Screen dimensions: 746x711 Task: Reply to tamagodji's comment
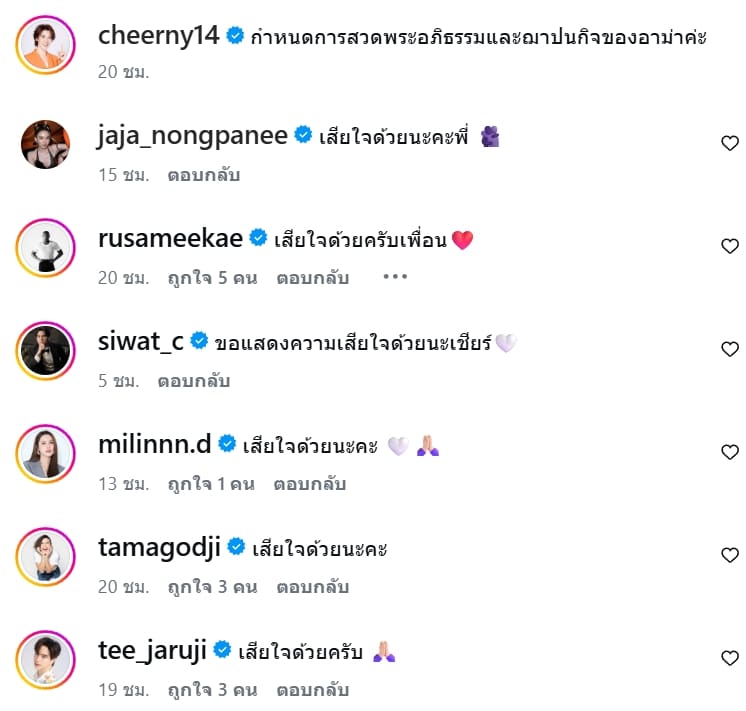point(312,587)
